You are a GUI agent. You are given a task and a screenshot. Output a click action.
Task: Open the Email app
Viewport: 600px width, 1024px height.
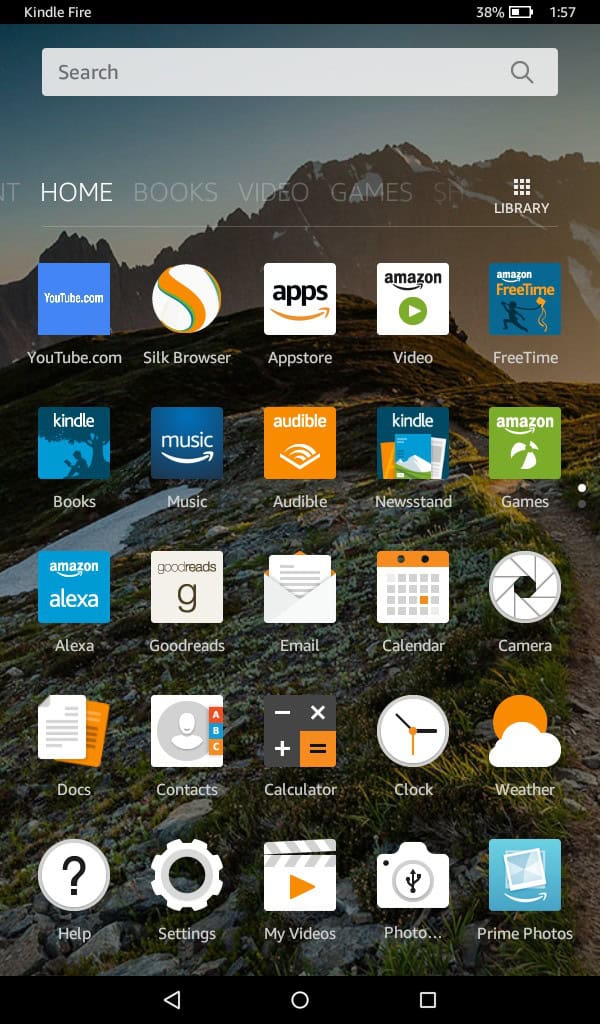point(300,587)
